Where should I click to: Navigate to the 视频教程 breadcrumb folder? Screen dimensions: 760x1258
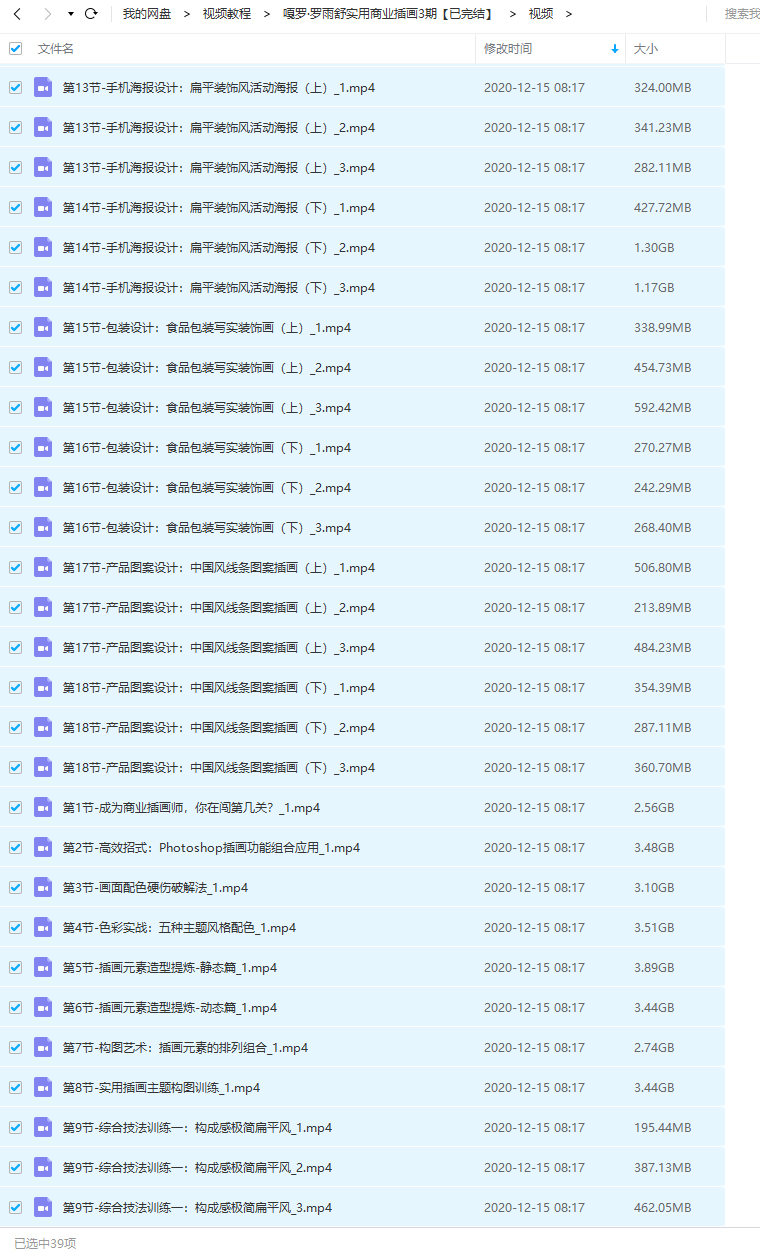coord(227,14)
